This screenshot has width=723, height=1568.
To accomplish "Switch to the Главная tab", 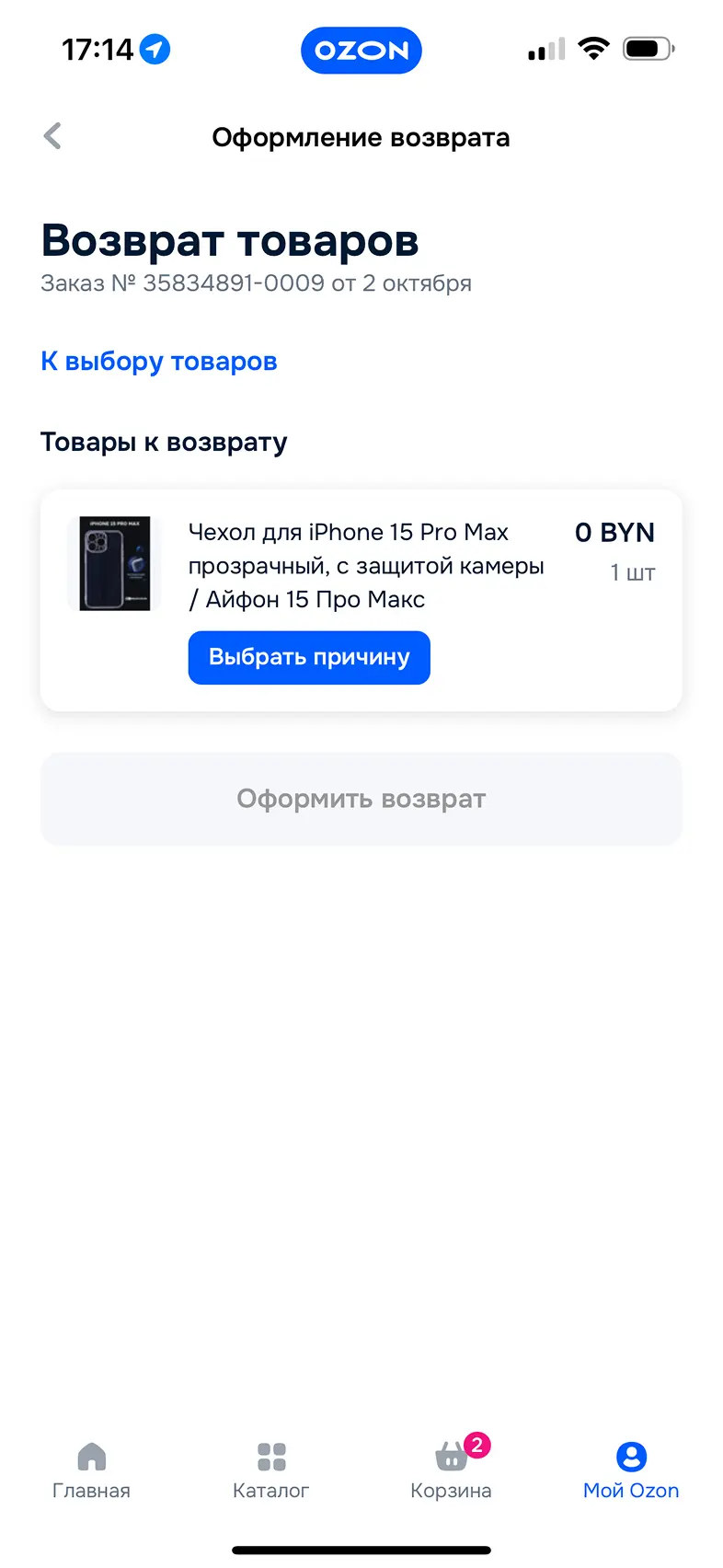I will pos(91,1470).
